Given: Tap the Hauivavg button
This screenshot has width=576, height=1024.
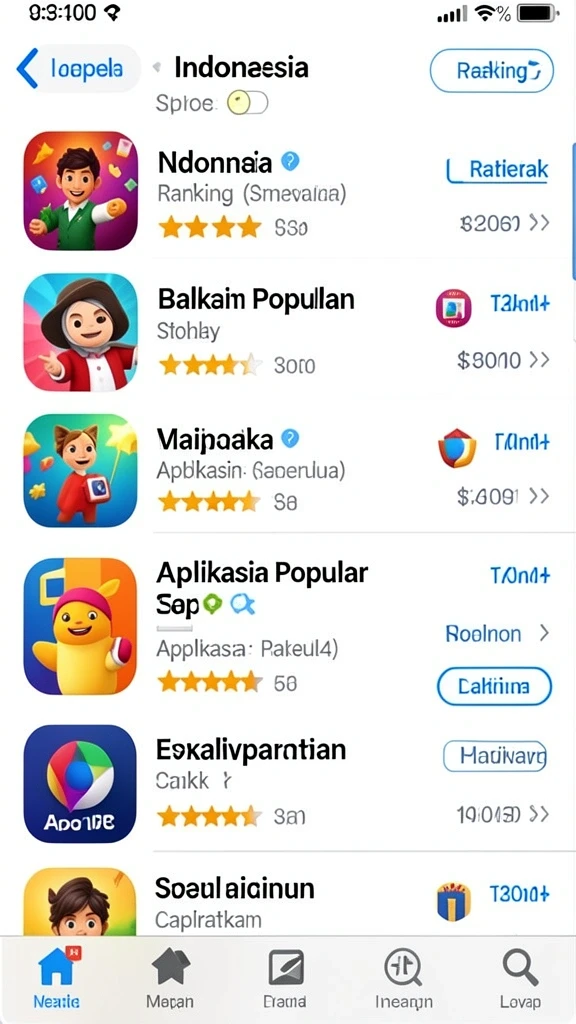Looking at the screenshot, I should point(495,757).
